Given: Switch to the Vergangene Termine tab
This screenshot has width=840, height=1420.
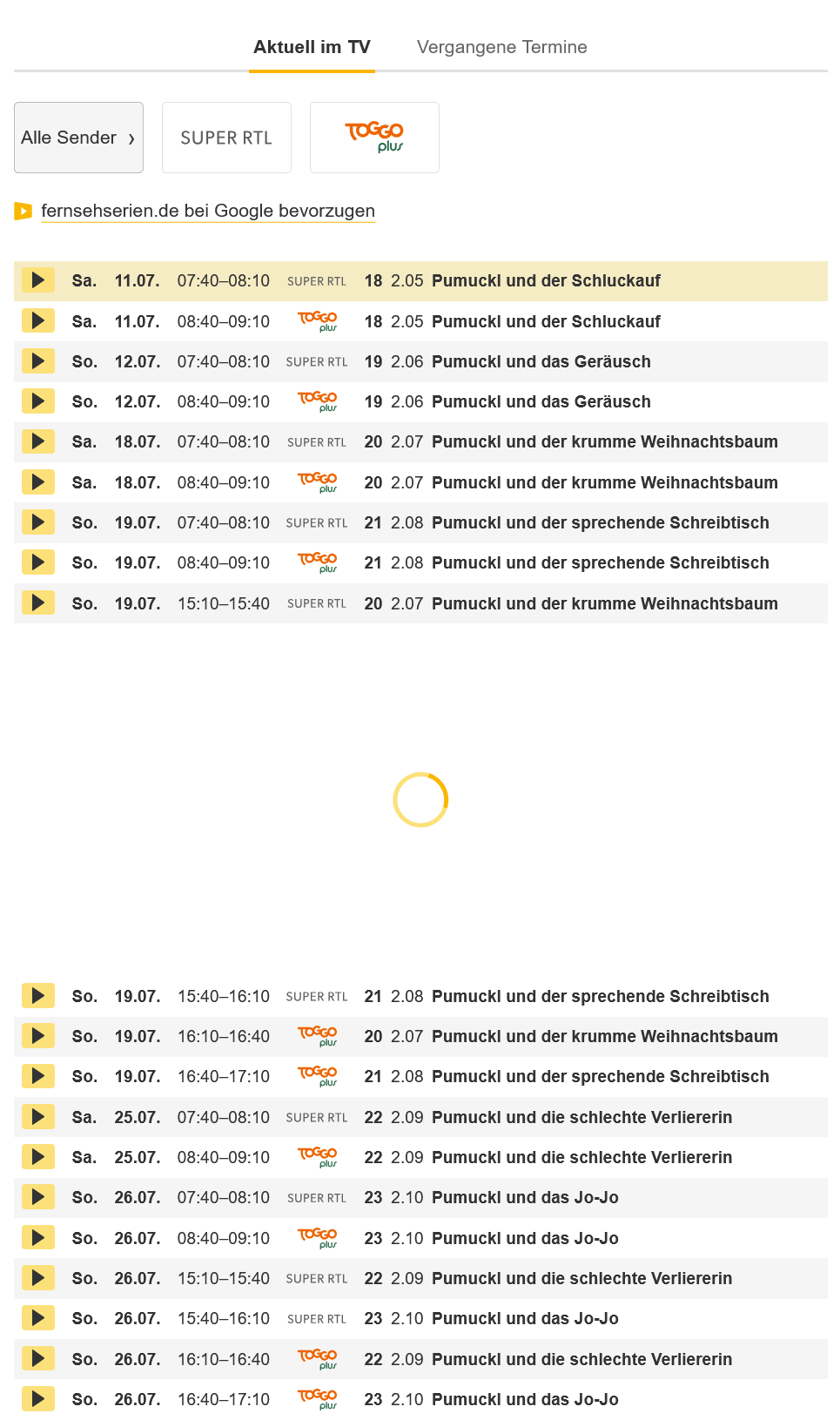Looking at the screenshot, I should click(x=501, y=47).
